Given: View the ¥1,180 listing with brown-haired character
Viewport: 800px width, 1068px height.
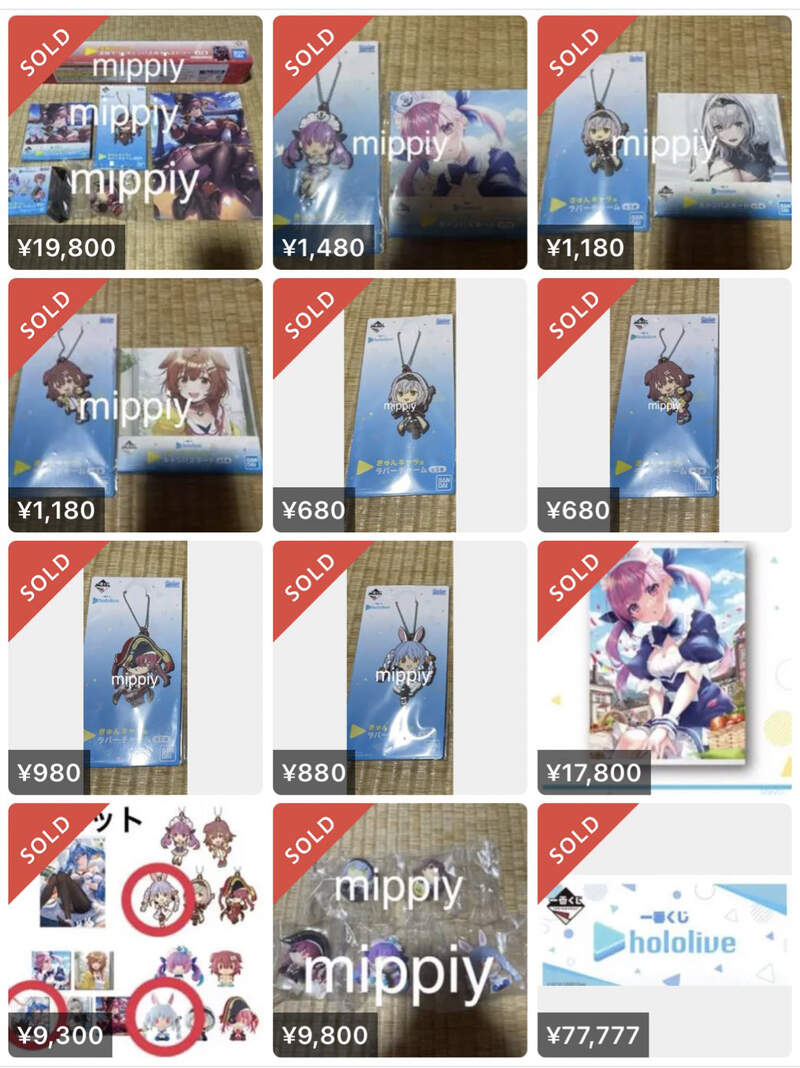Looking at the screenshot, I should 135,405.
